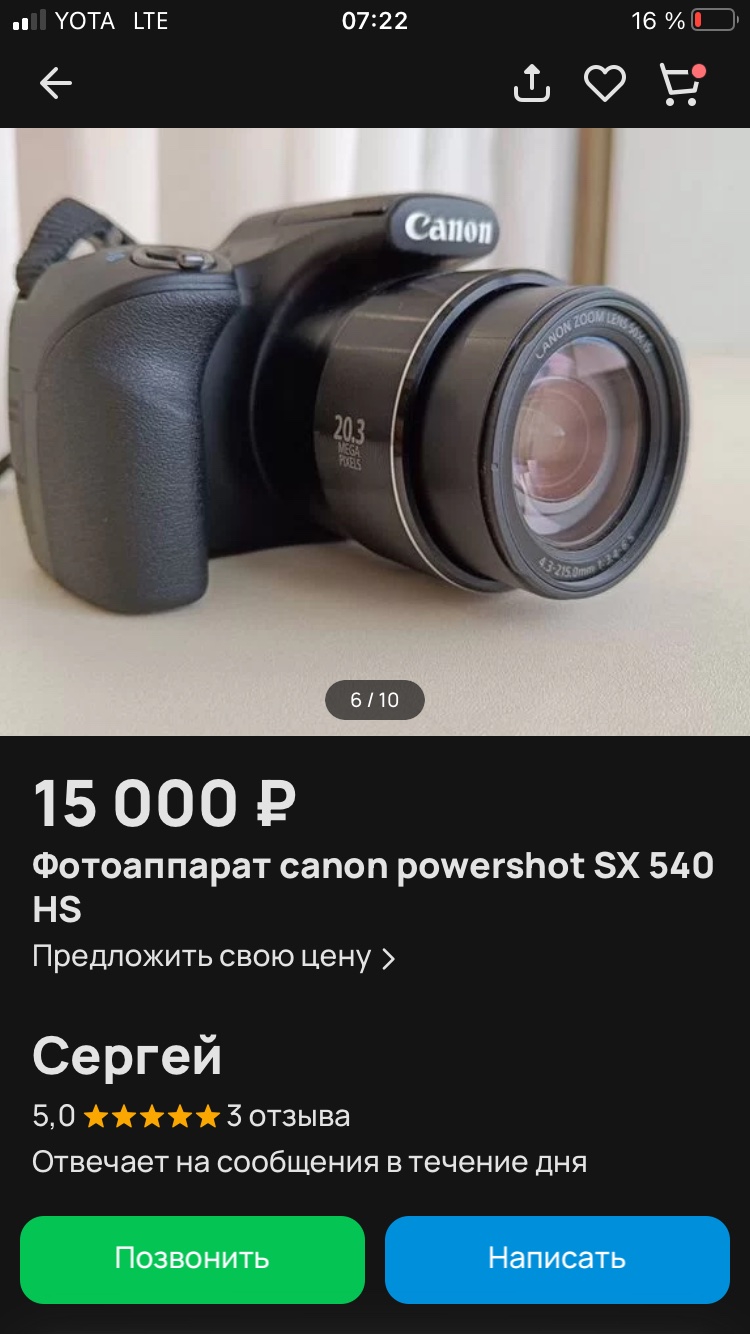Open seller Сергей's profile
The image size is (750, 1334).
pos(128,1056)
